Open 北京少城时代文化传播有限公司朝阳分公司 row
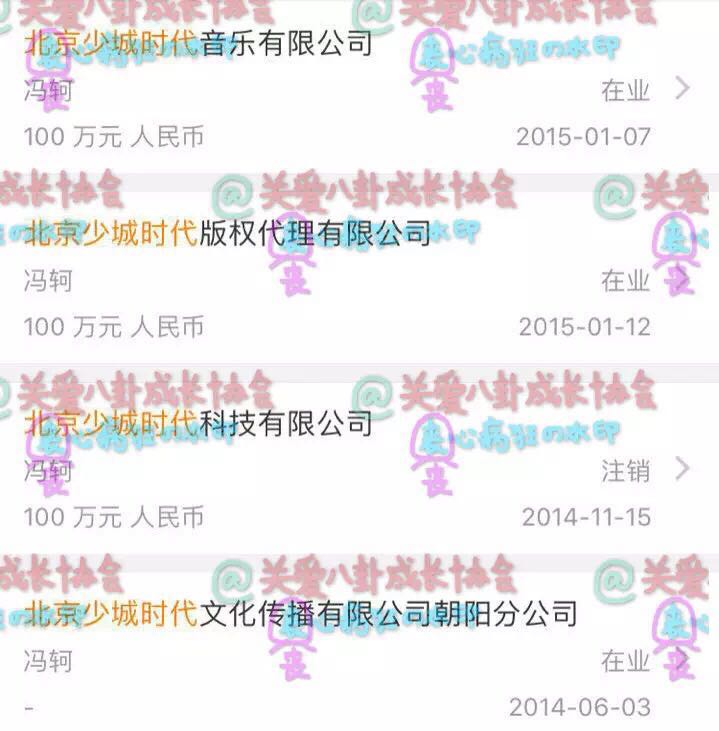719x731 pixels. 300,612
